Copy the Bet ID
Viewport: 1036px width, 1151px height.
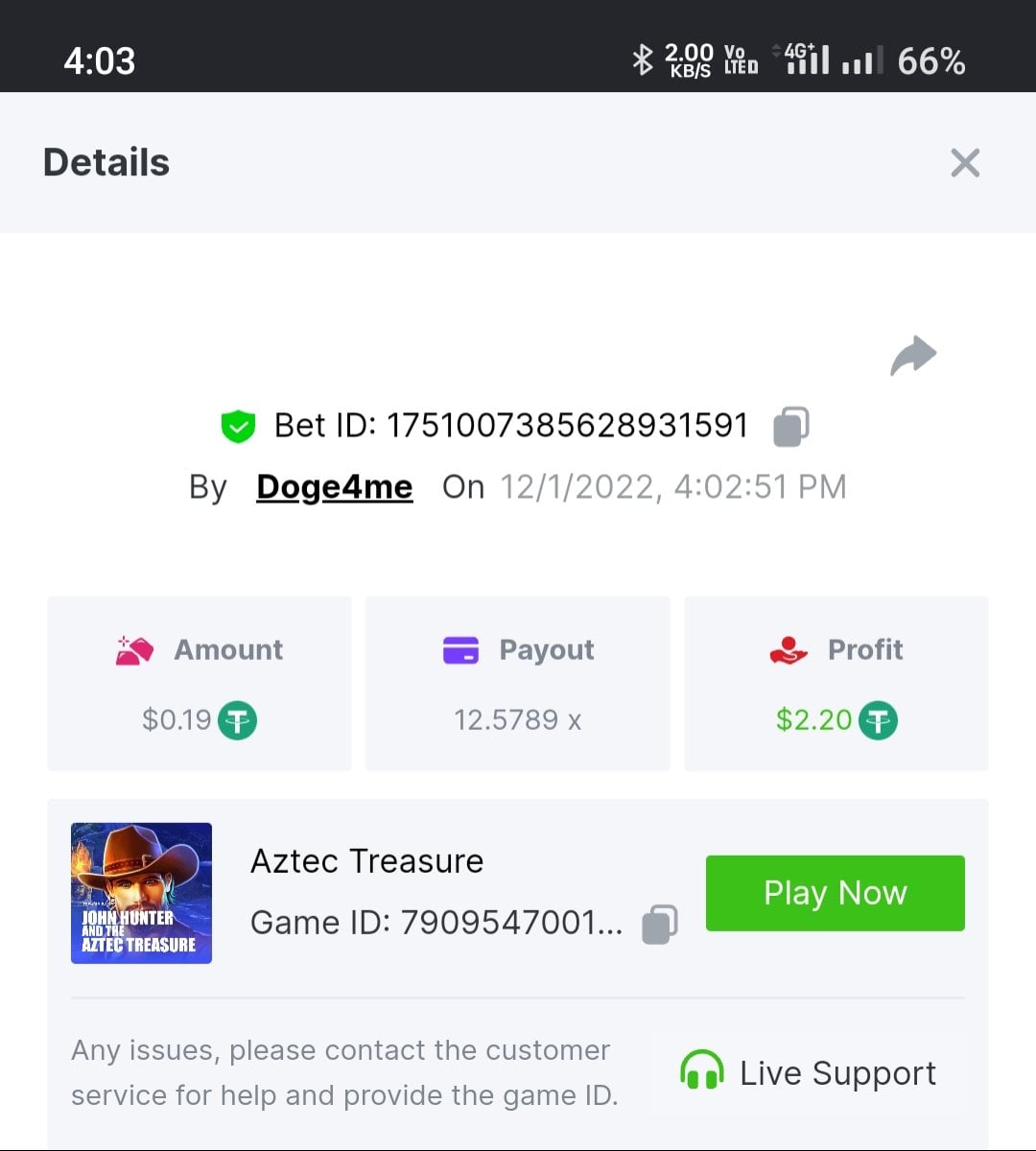[x=790, y=426]
